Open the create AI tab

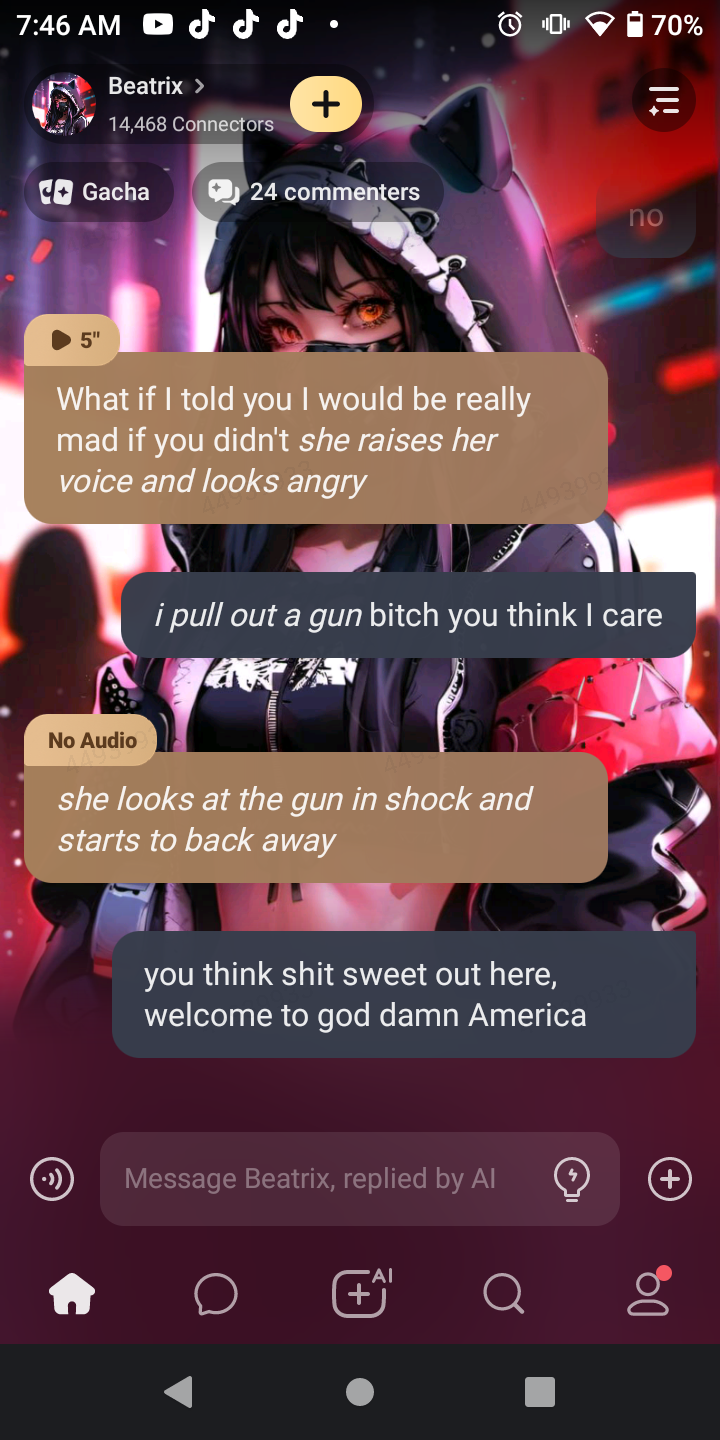(360, 1294)
